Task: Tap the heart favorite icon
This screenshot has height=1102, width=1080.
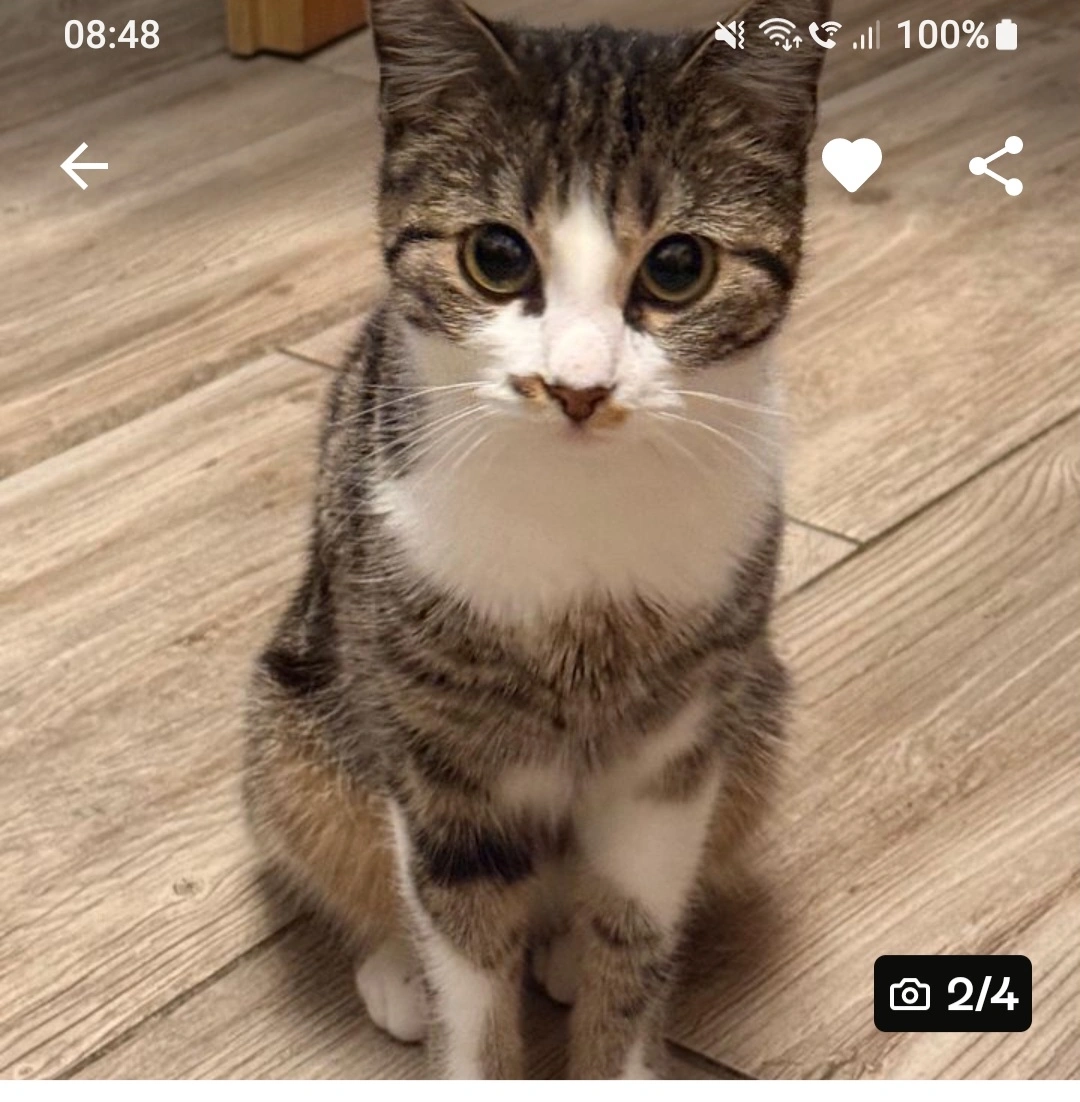Action: pyautogui.click(x=852, y=165)
